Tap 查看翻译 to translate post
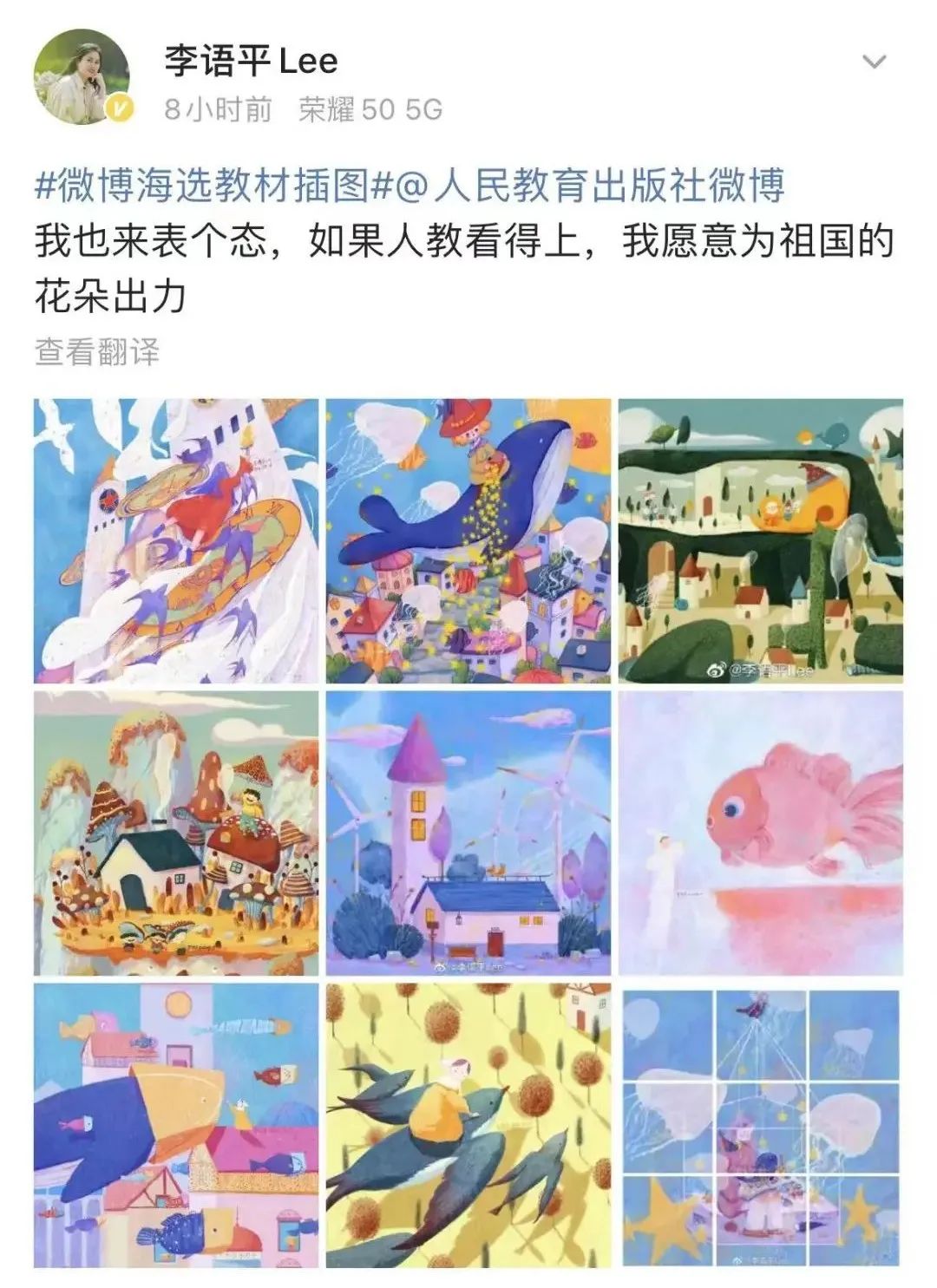 click(x=97, y=351)
